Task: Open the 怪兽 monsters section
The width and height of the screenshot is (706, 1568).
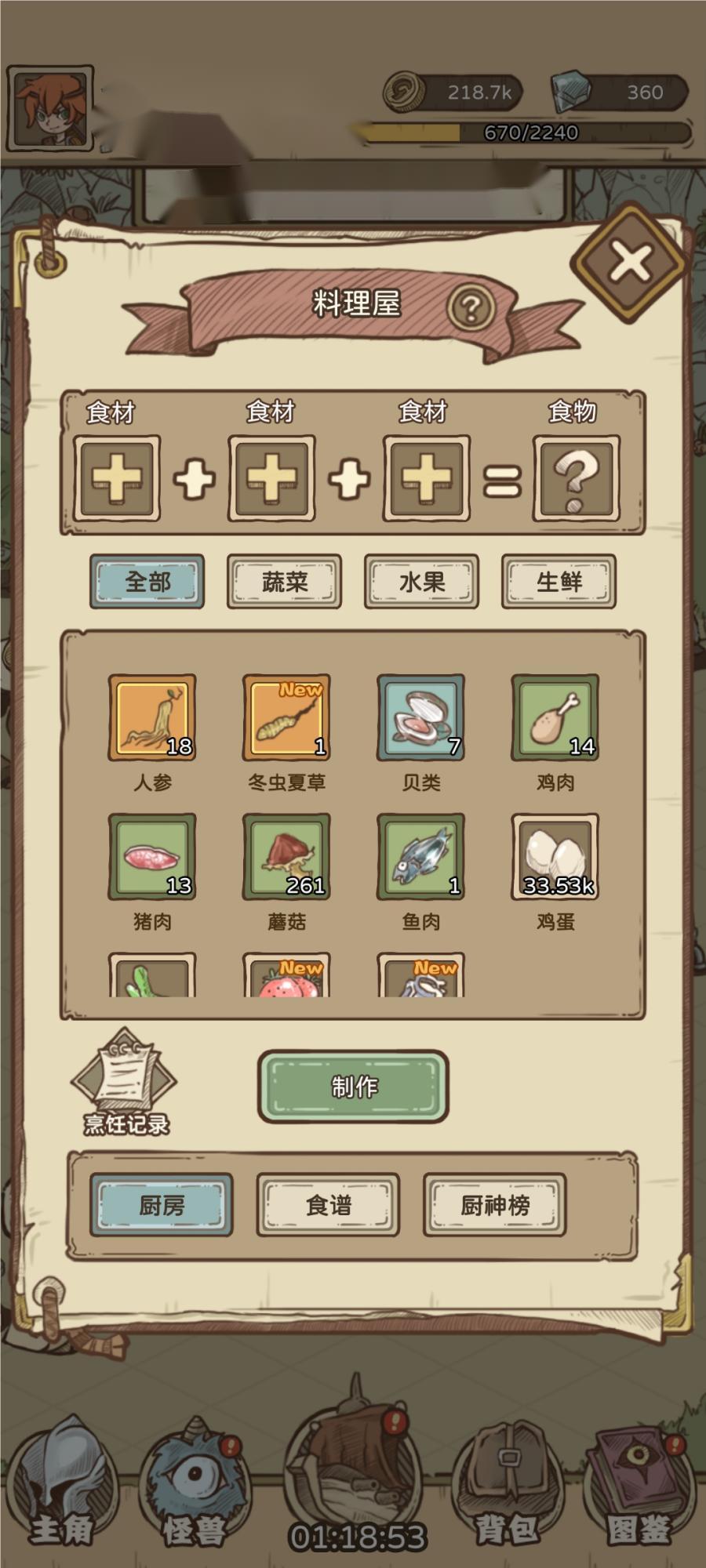Action: [195, 1490]
